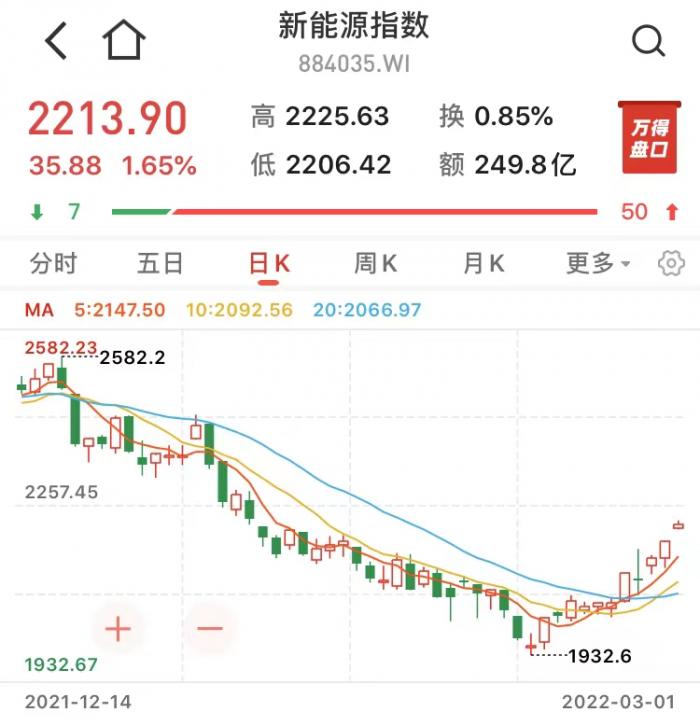Open the home icon
This screenshot has height=726, width=700.
pyautogui.click(x=124, y=41)
